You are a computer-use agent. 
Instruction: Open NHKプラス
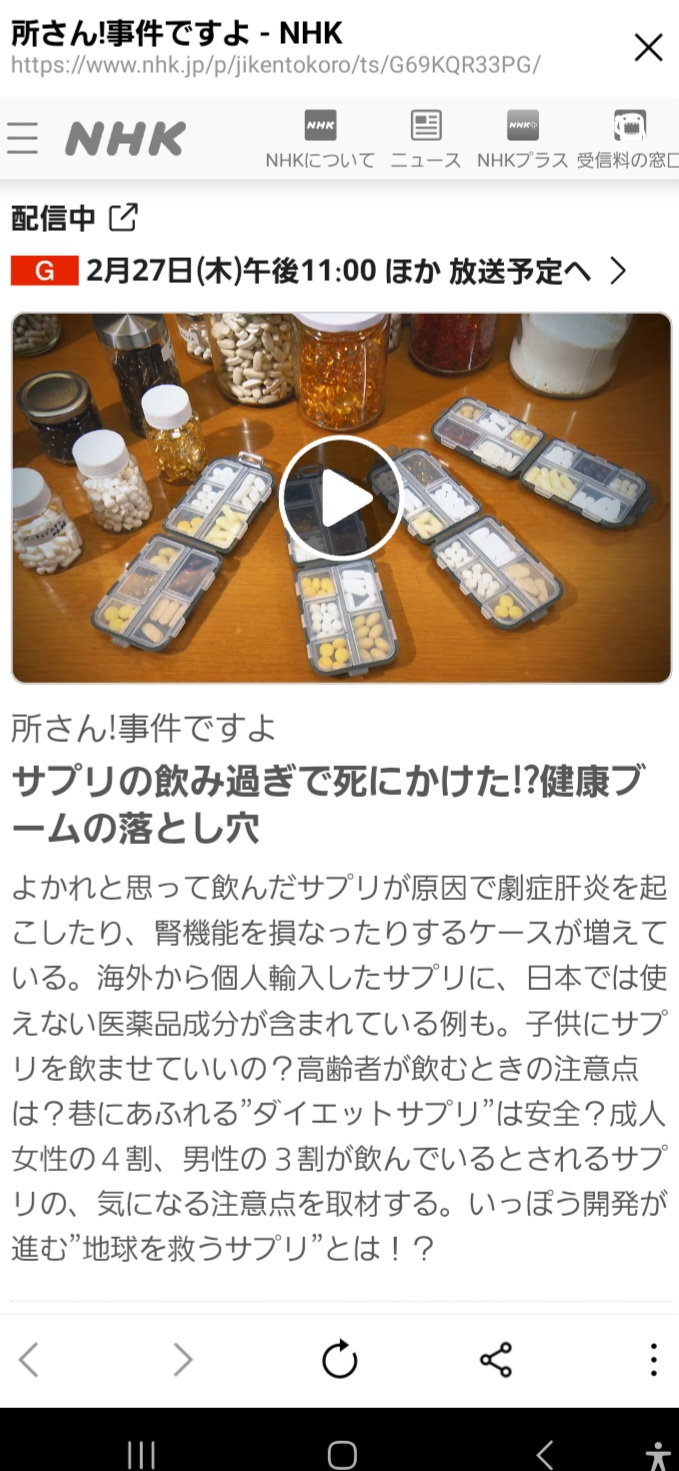coord(522,139)
